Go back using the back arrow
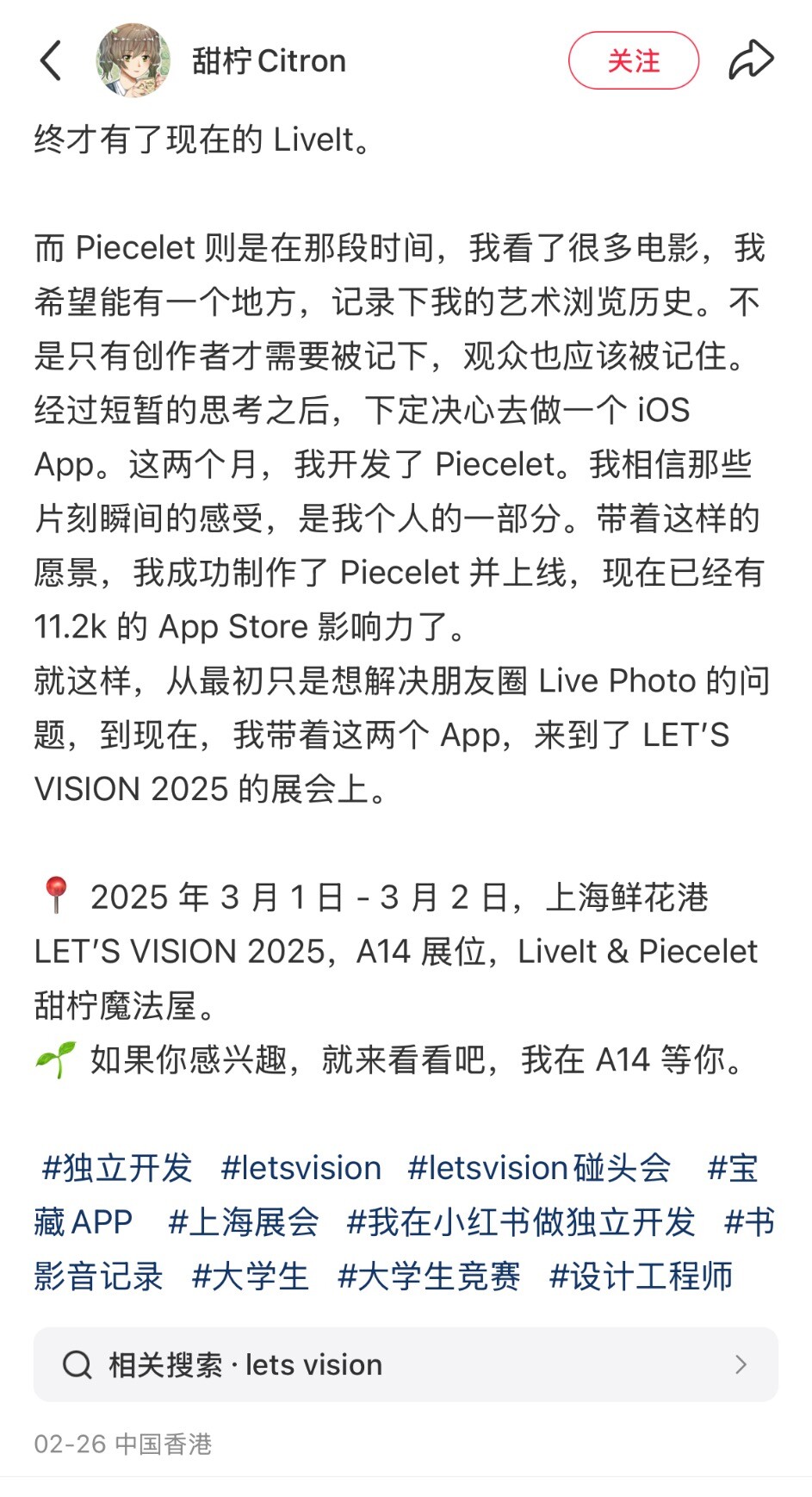This screenshot has height=1497, width=812. (x=51, y=61)
